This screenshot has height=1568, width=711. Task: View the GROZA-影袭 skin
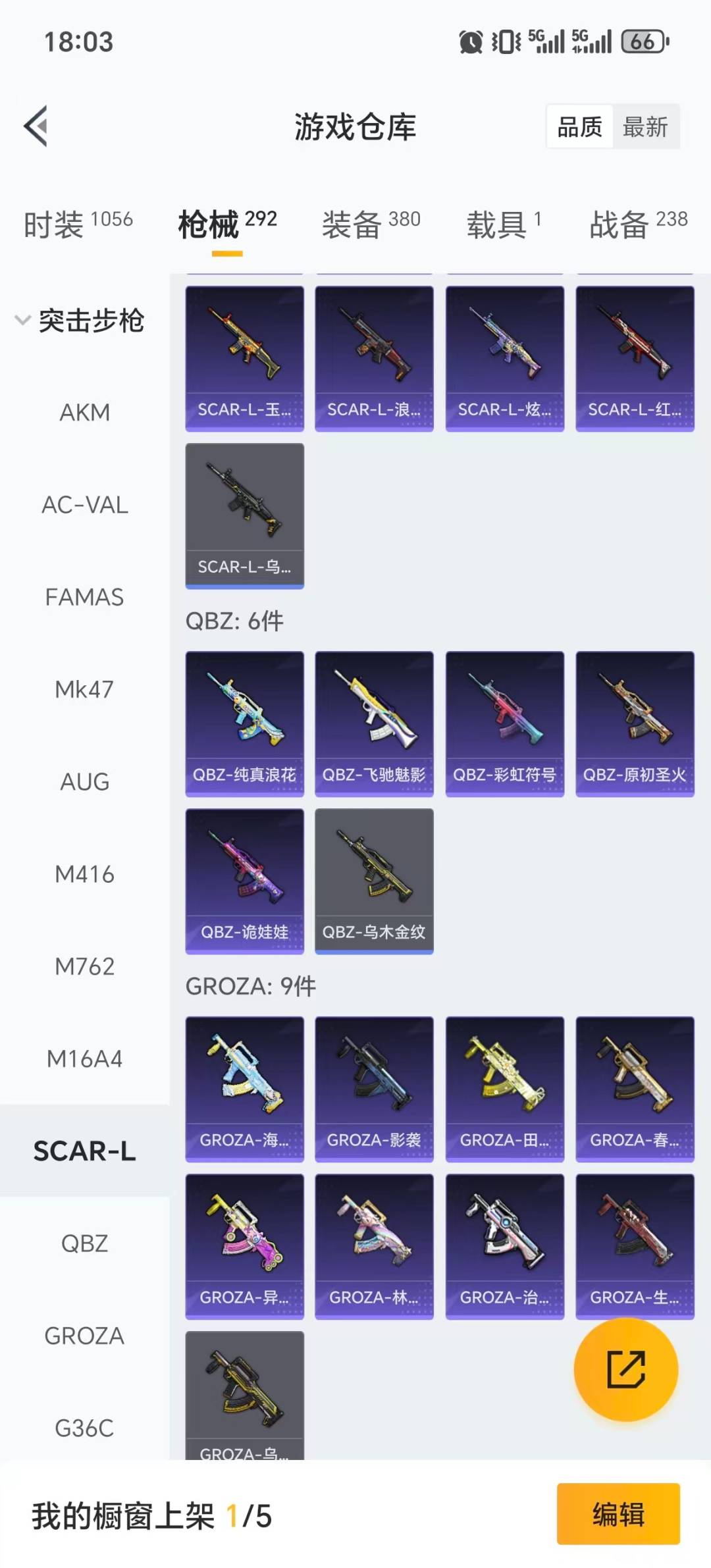coord(374,1088)
